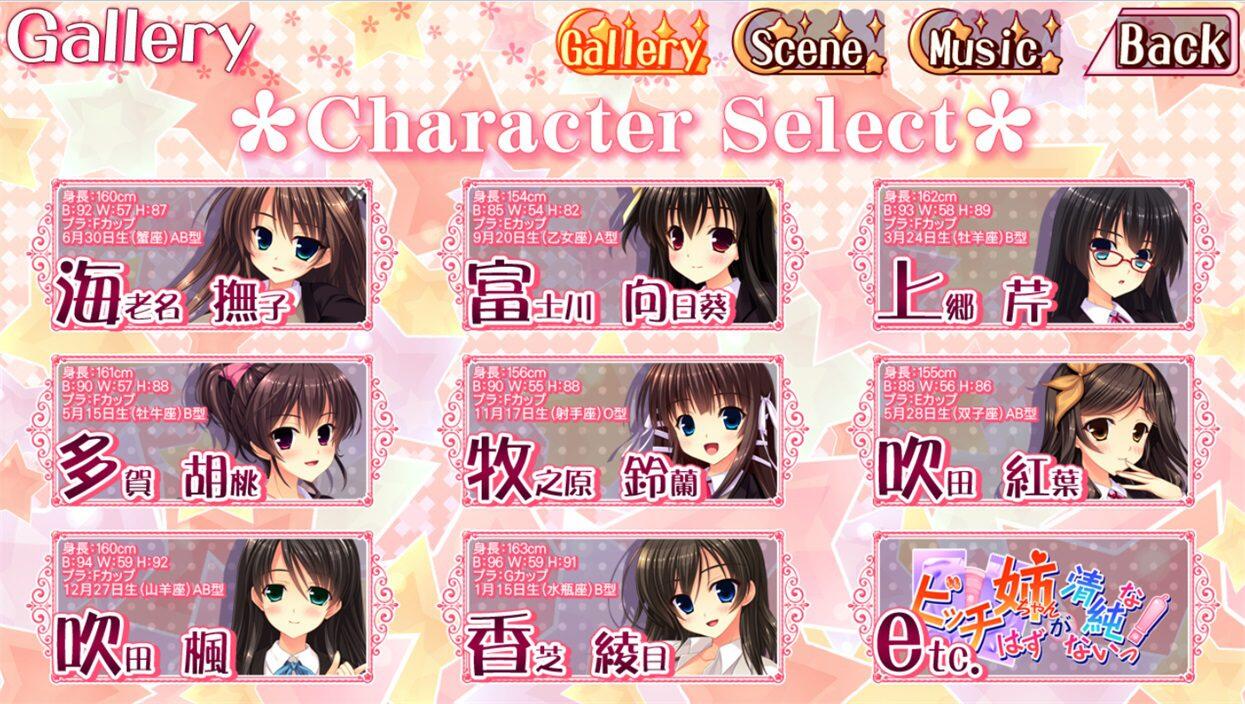Open the 牧之原 鈴蘭 character card
Image resolution: width=1245 pixels, height=704 pixels.
[621, 430]
